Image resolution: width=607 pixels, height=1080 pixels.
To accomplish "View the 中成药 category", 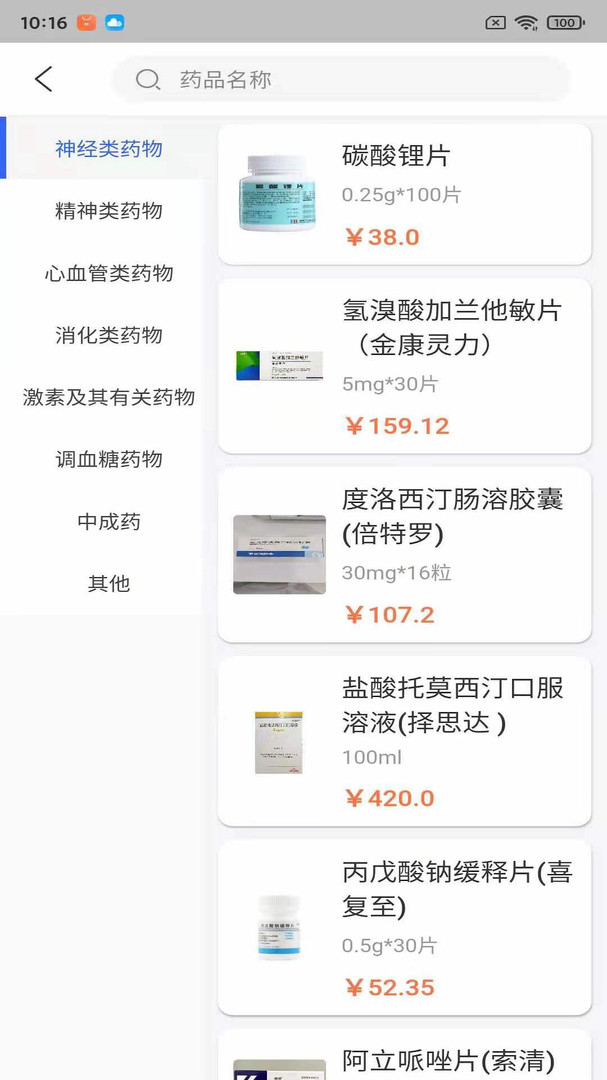I will click(x=108, y=521).
